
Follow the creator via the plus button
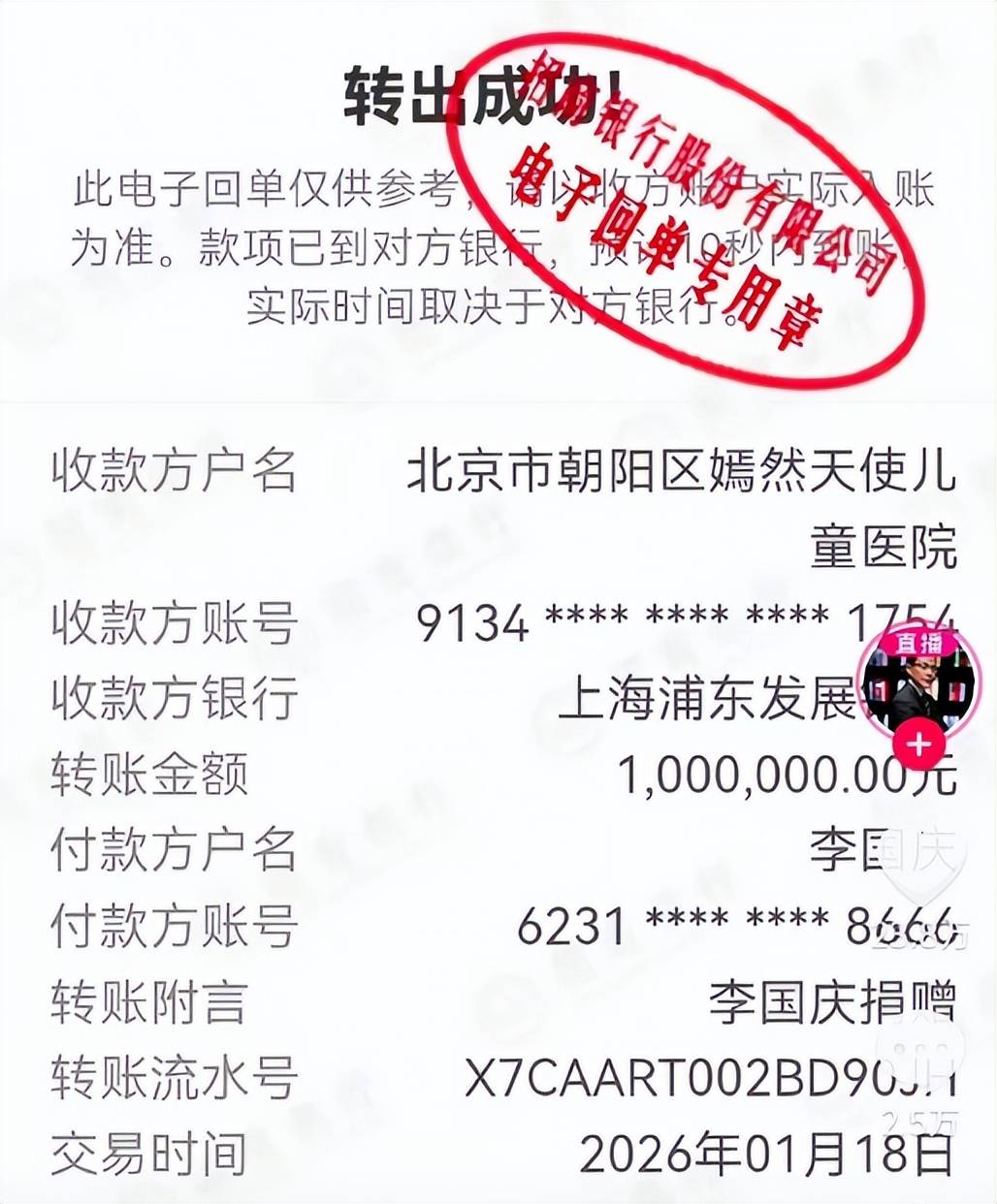pos(919,745)
